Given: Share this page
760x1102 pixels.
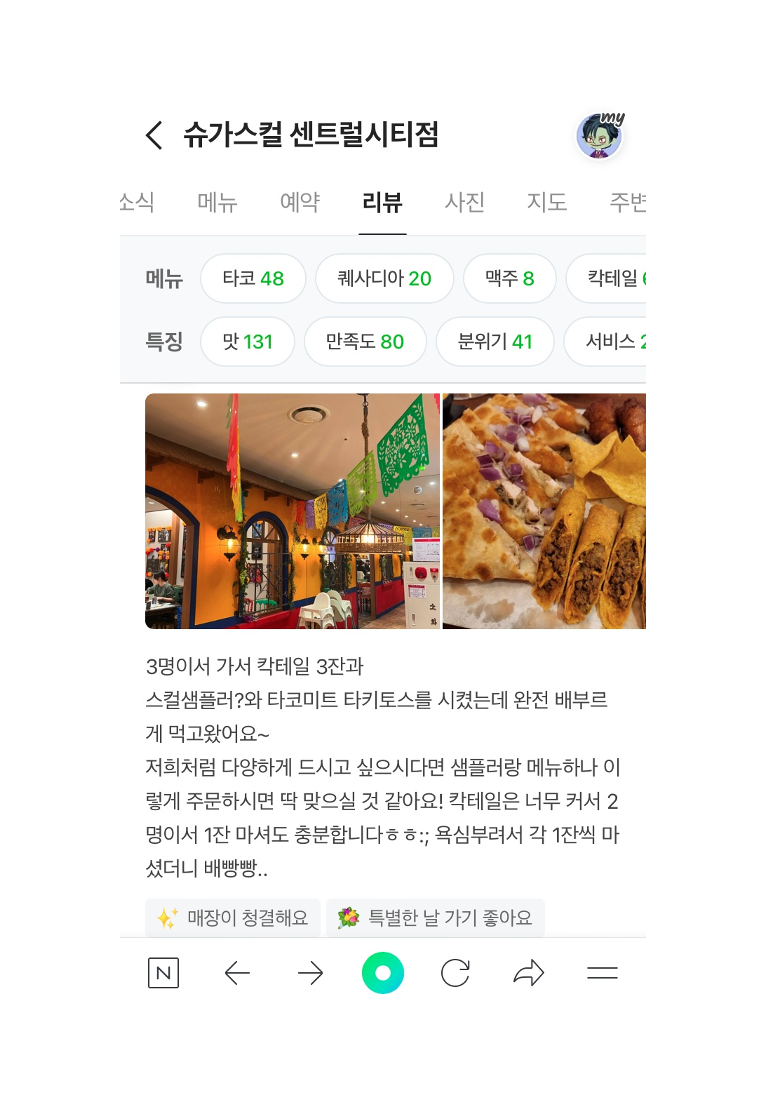Looking at the screenshot, I should tap(529, 973).
